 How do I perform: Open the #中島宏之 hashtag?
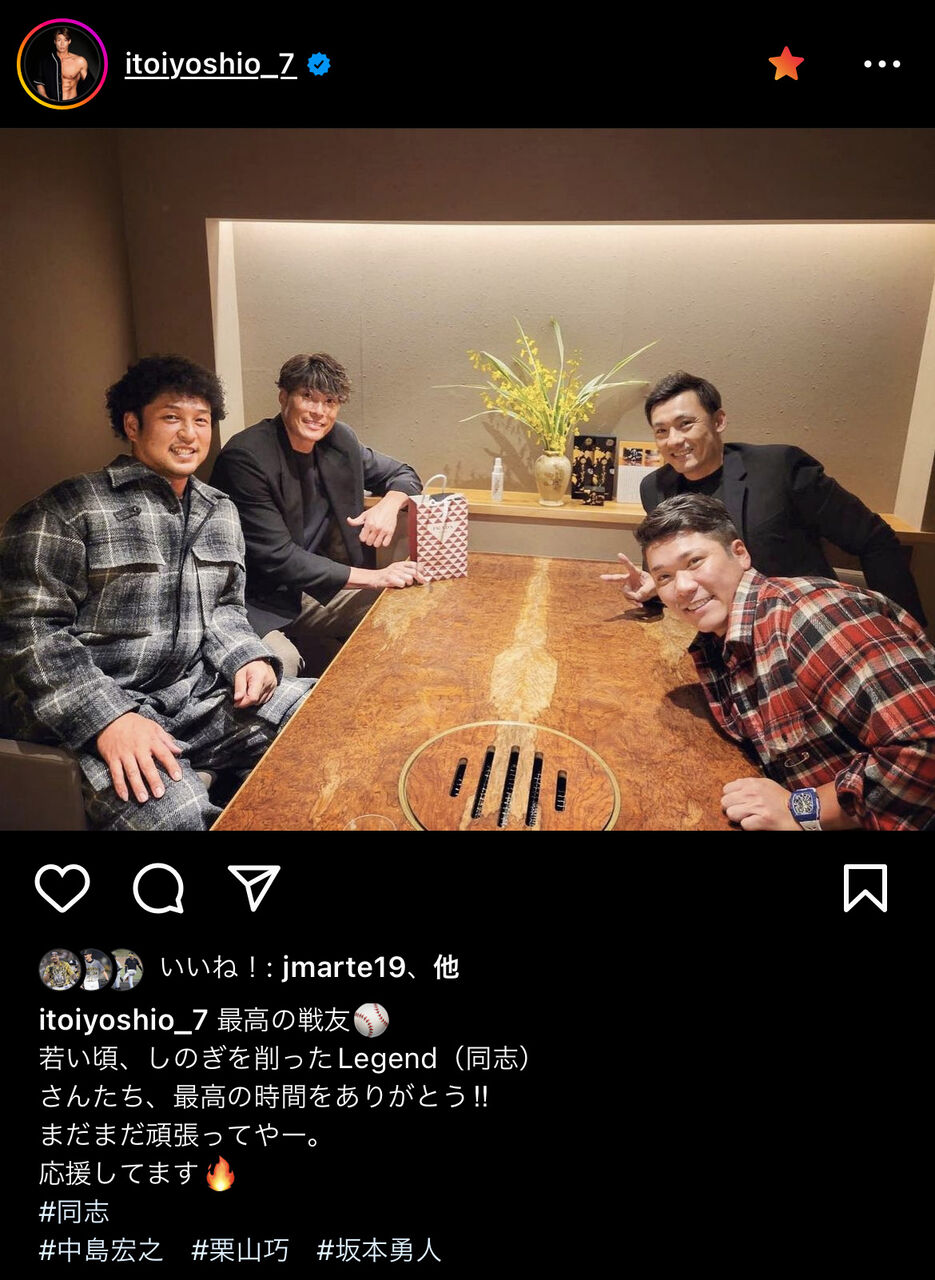tap(101, 1250)
